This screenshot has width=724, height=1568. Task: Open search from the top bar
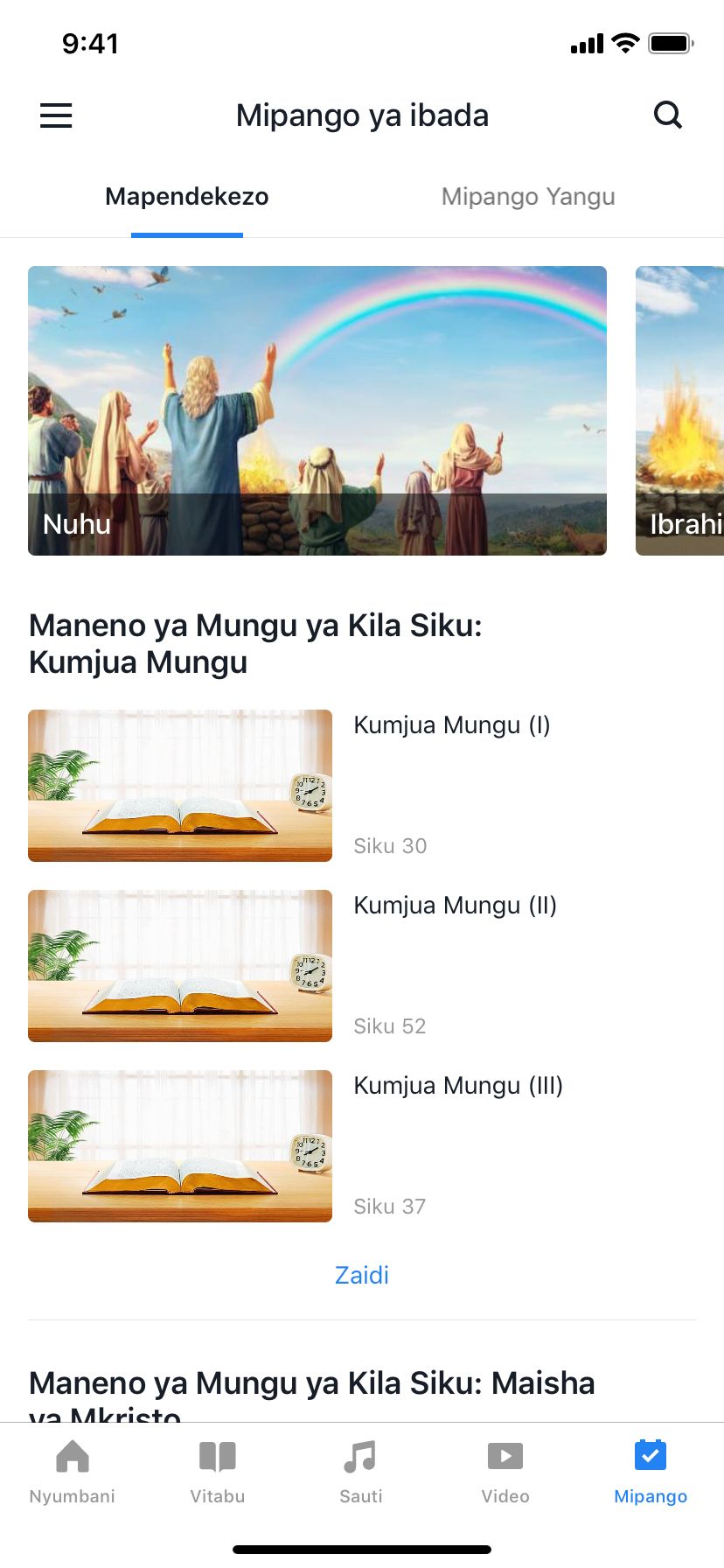(x=668, y=115)
